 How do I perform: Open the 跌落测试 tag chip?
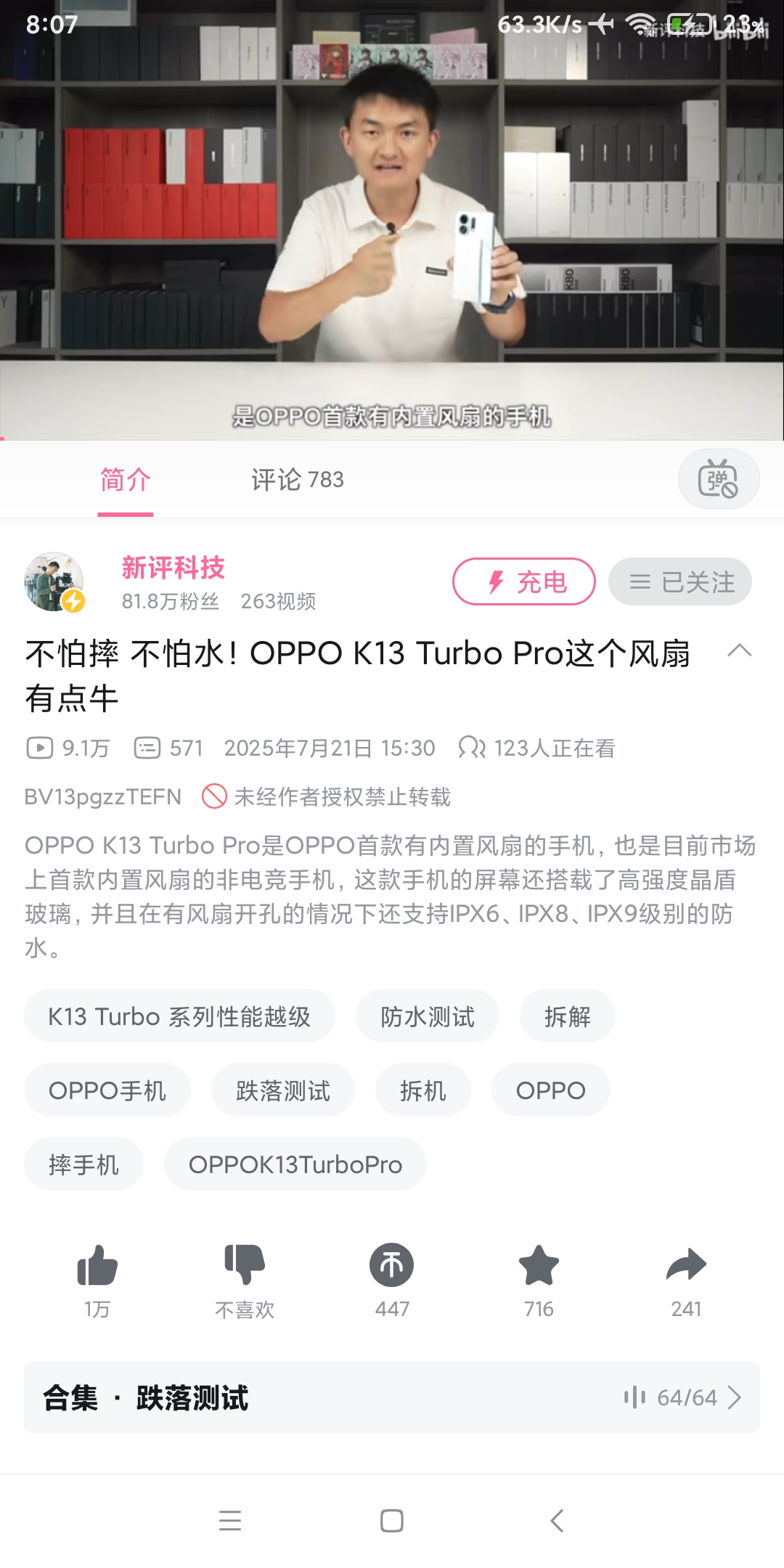(x=282, y=1090)
